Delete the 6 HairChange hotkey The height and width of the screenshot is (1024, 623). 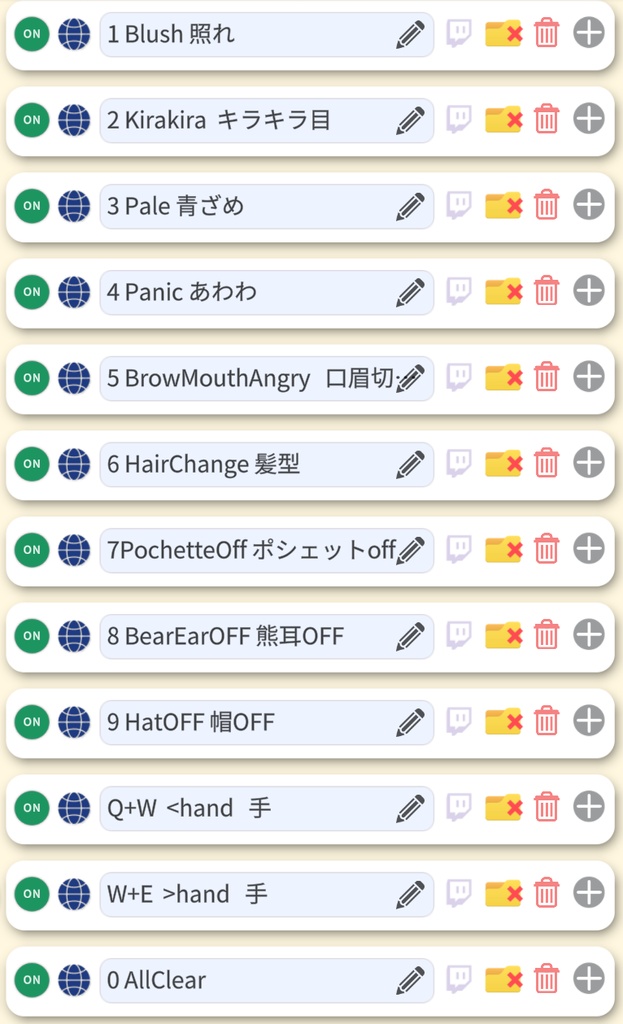coord(547,463)
